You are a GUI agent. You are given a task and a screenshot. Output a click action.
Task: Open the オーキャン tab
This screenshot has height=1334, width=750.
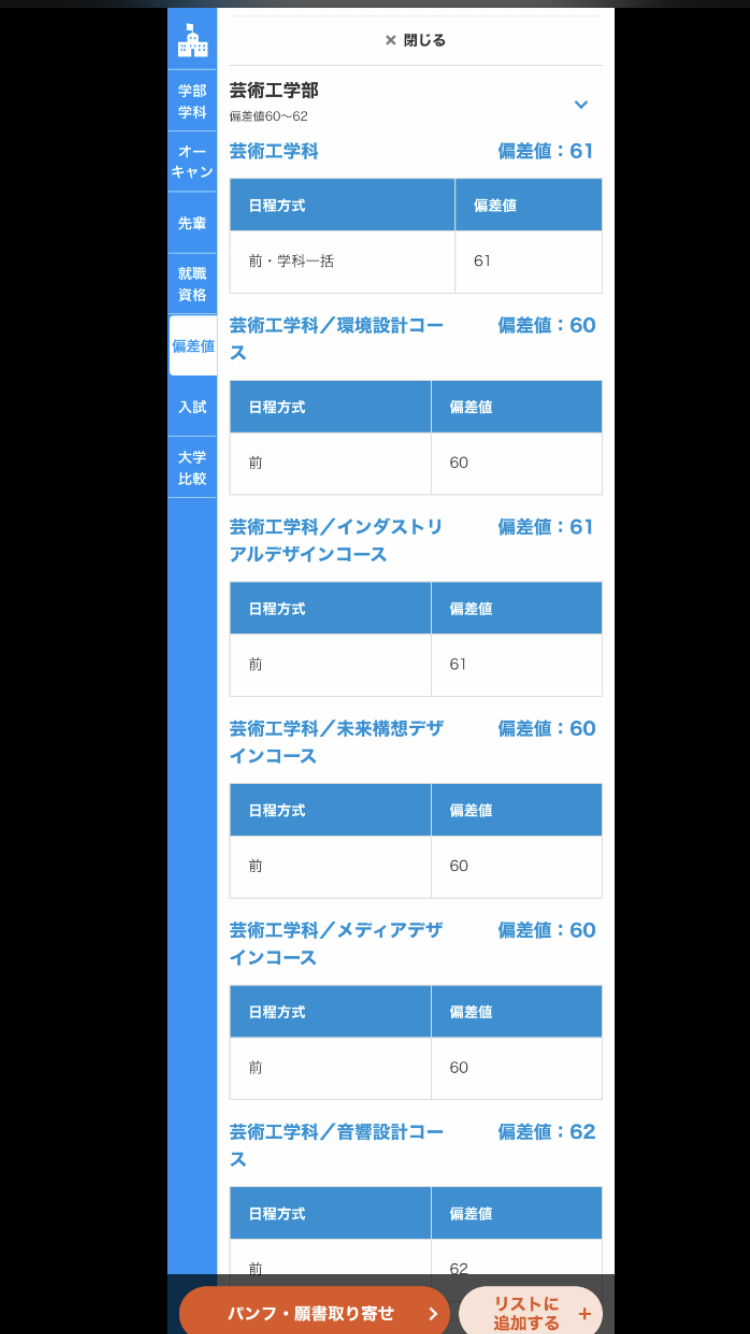point(192,162)
